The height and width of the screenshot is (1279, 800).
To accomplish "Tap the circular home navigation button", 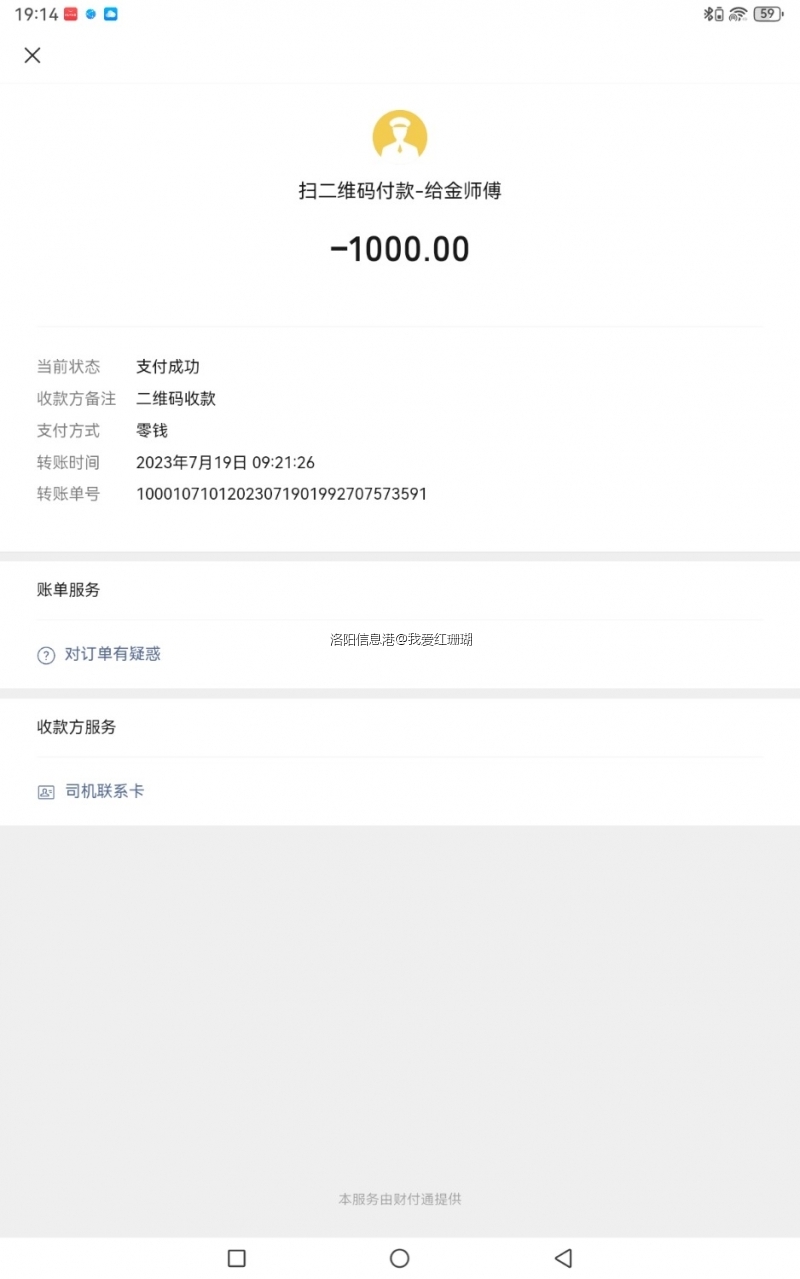I will point(399,1257).
